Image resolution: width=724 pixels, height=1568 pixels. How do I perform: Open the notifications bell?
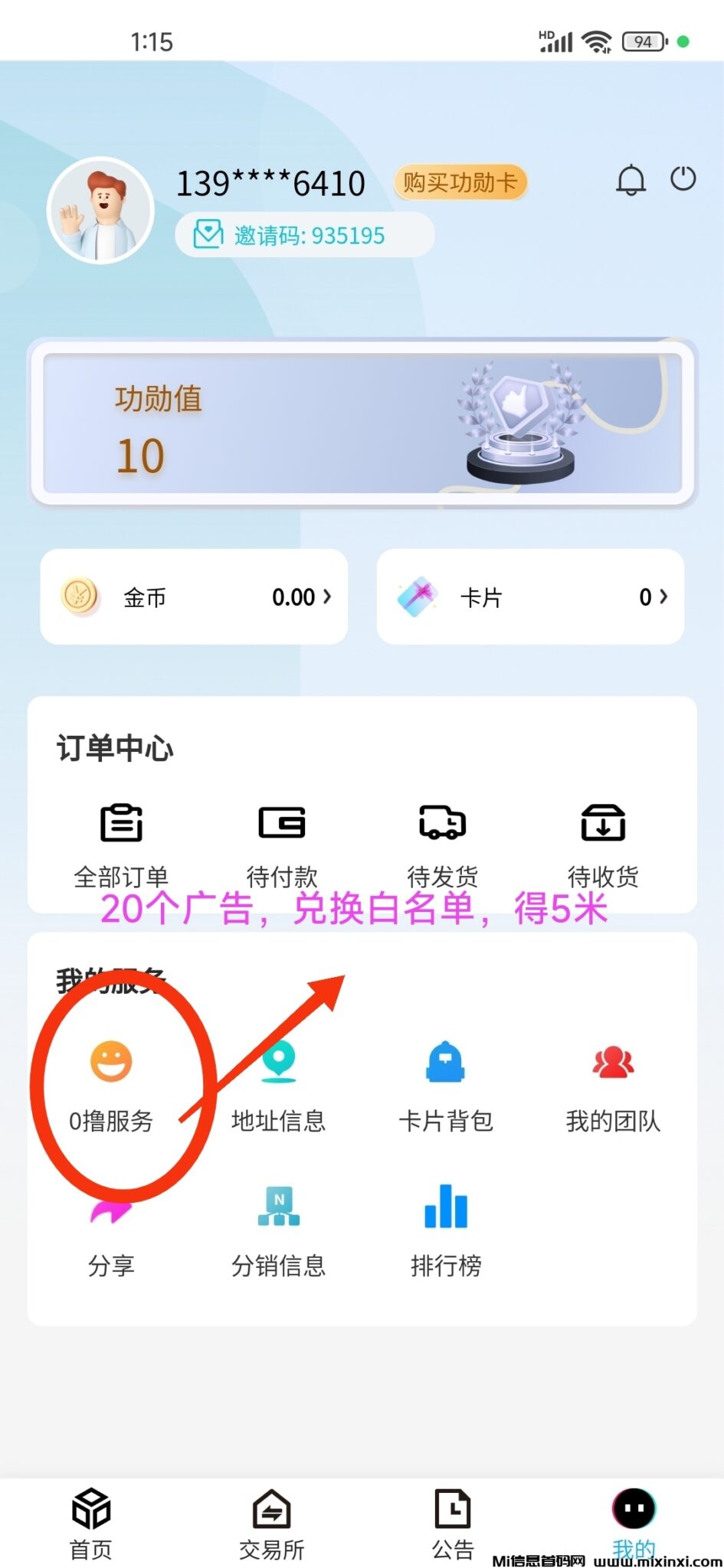point(631,181)
